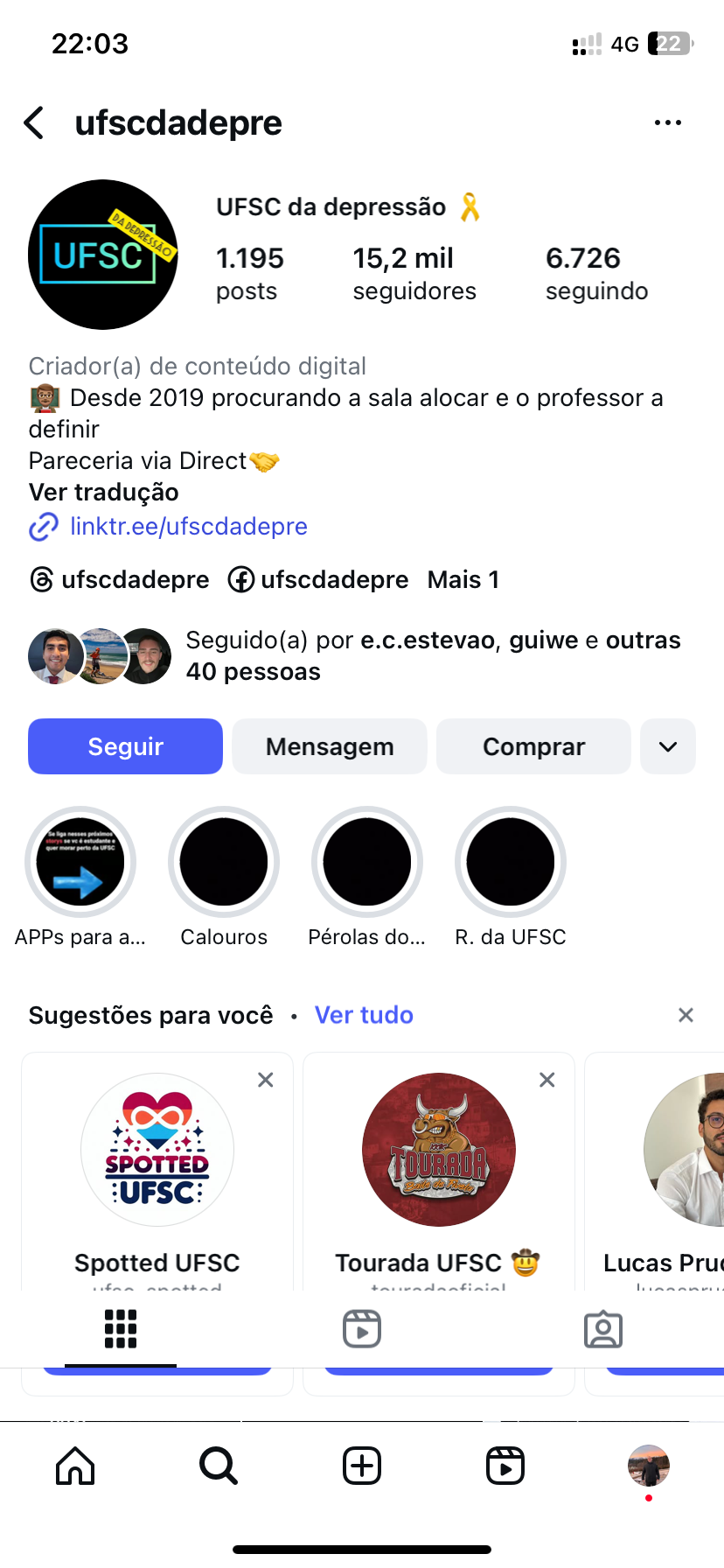Viewport: 724px width, 1568px height.
Task: Open the Comprar shop button
Action: point(533,746)
